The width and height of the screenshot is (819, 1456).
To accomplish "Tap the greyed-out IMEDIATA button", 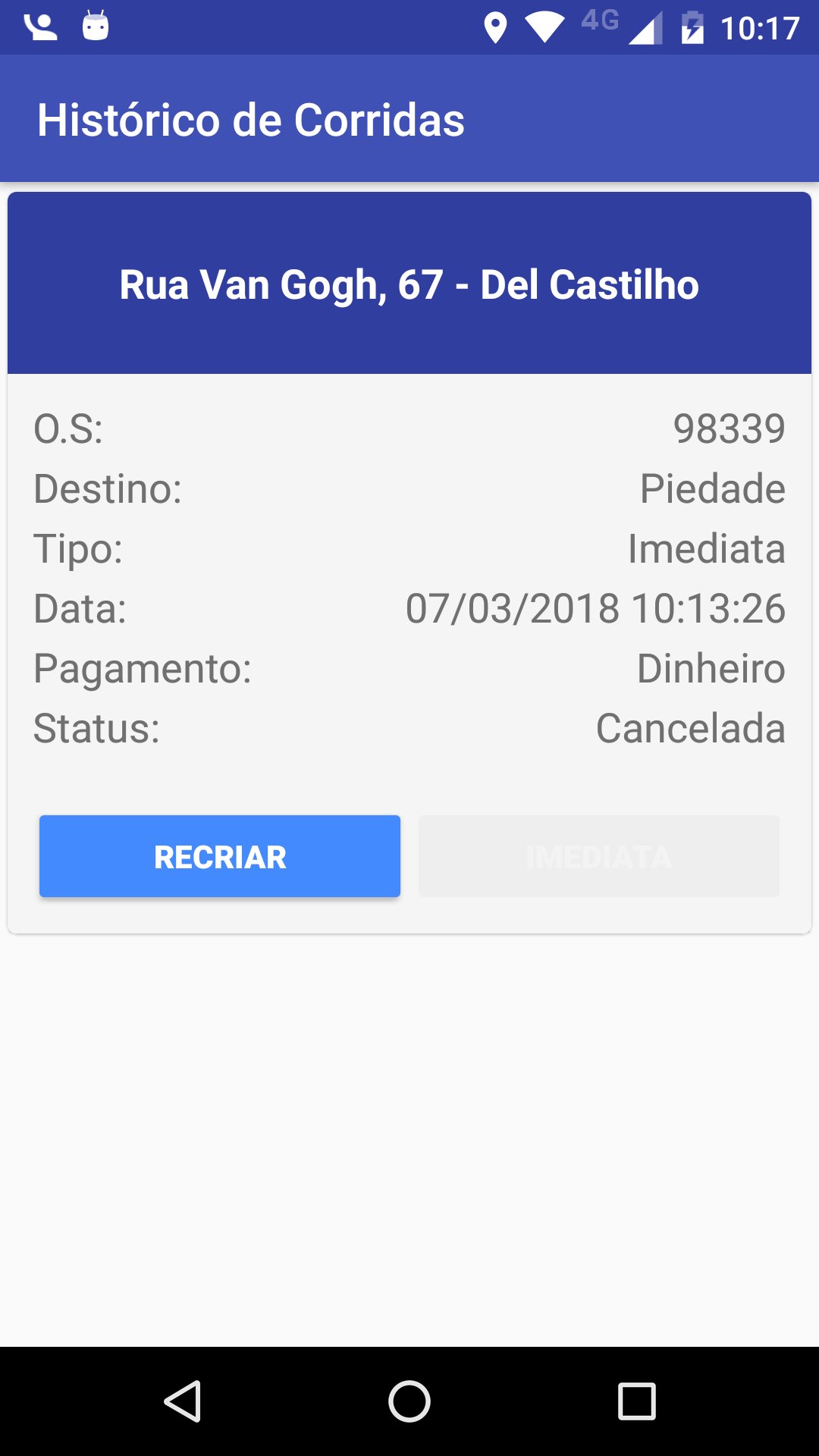I will point(599,856).
